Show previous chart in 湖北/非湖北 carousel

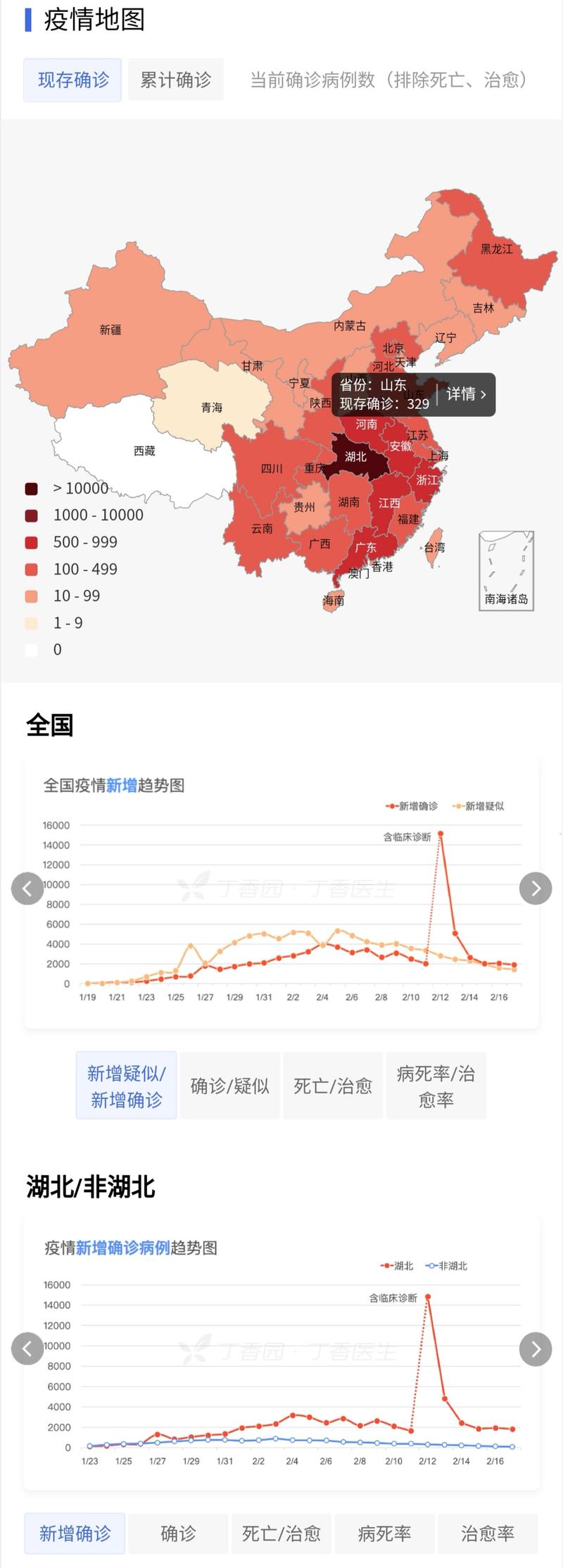[x=27, y=1349]
